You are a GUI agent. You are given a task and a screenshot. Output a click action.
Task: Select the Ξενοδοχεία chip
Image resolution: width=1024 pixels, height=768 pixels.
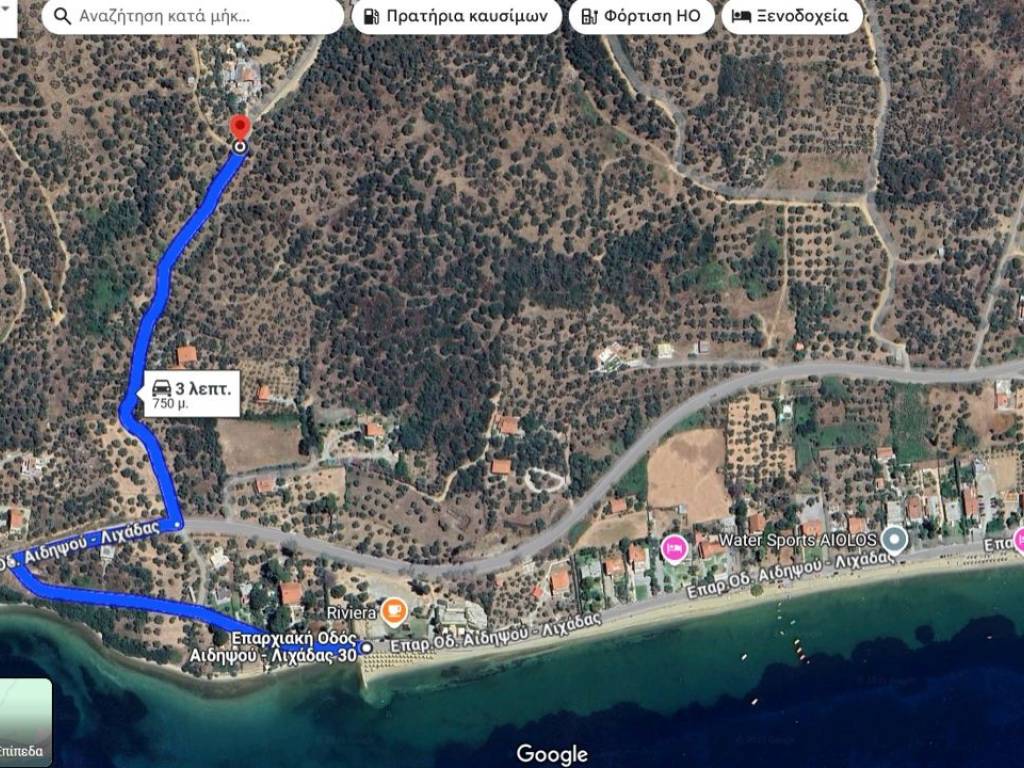[791, 16]
